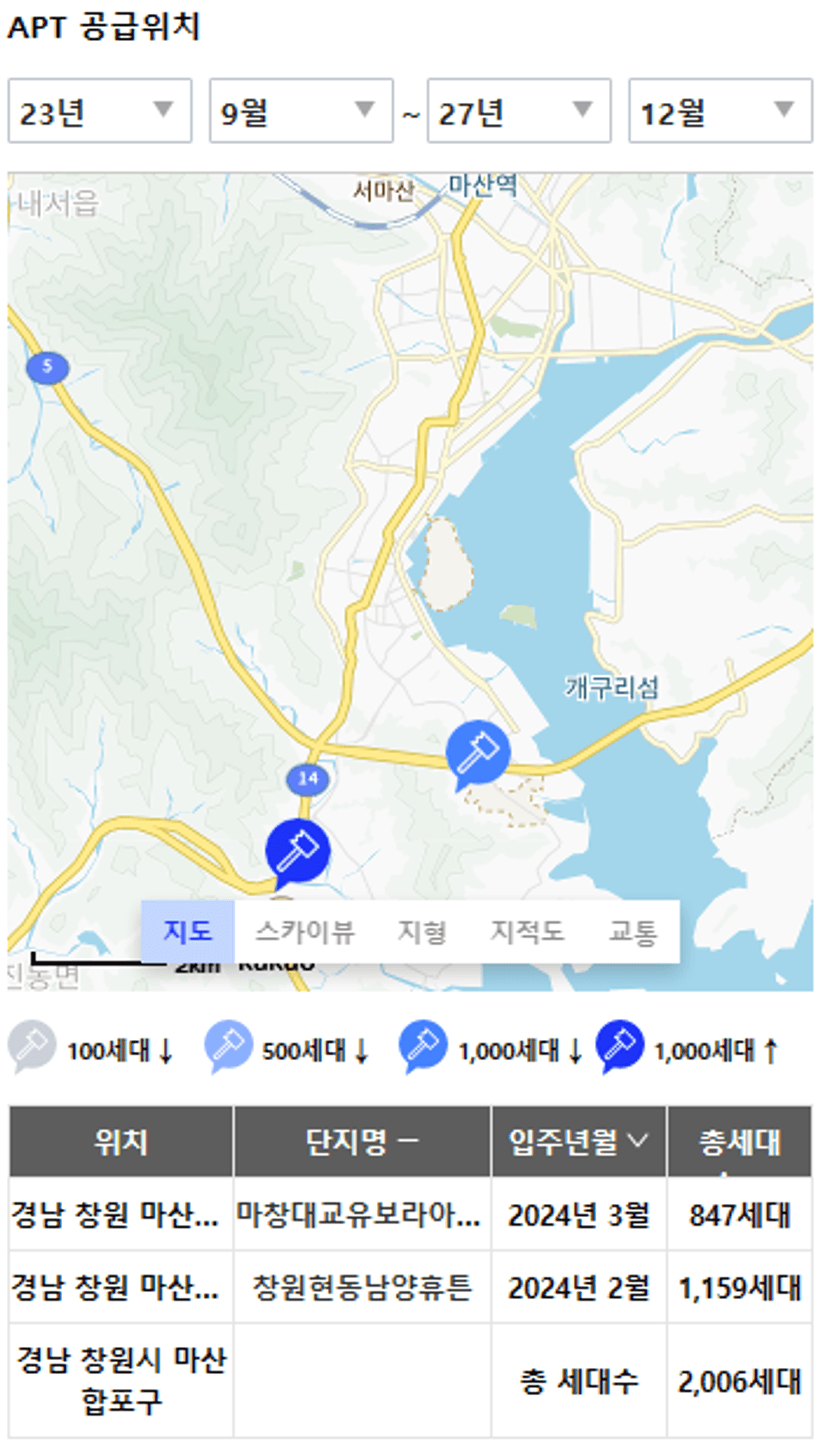Switch to the 지적도 cadastral view
The image size is (827, 1450).
point(527,932)
